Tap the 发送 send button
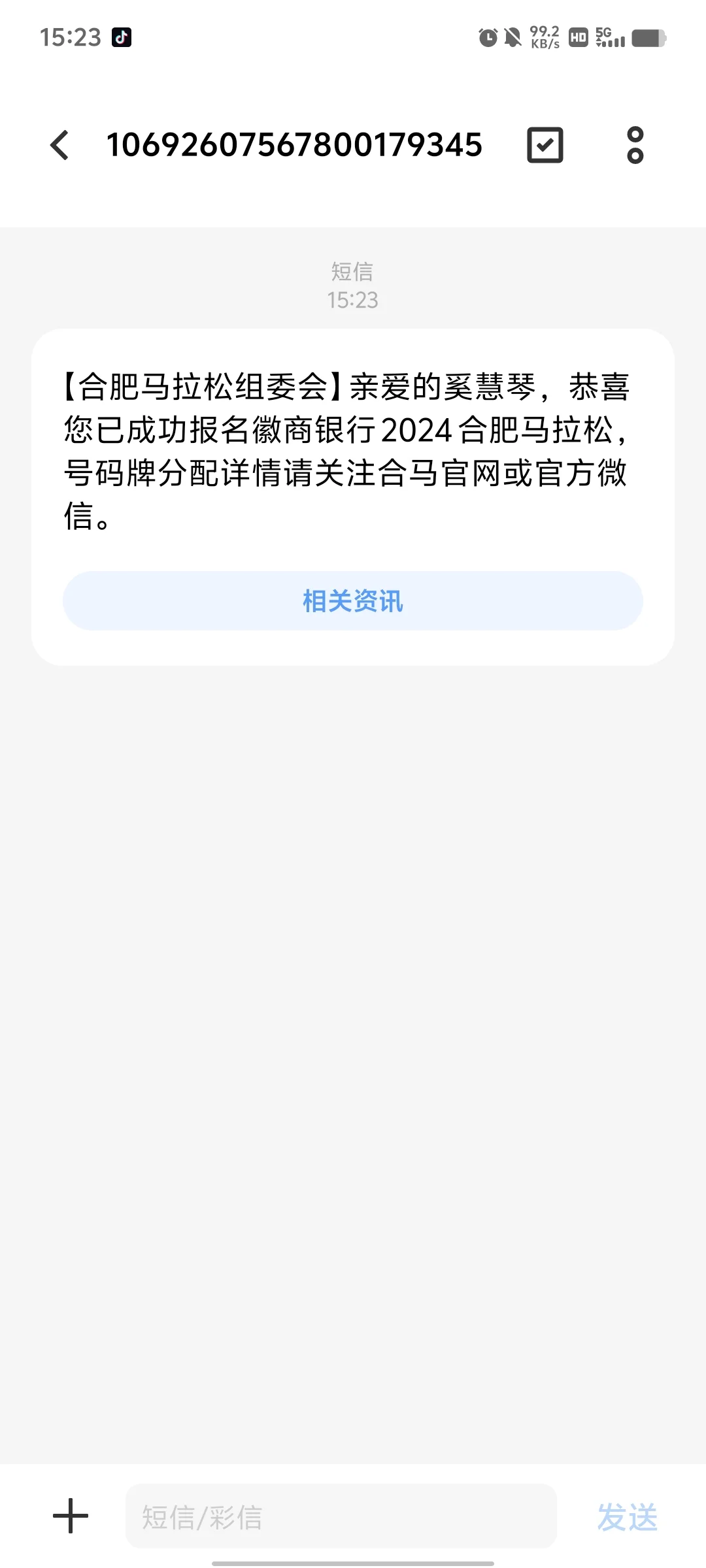 [627, 1516]
